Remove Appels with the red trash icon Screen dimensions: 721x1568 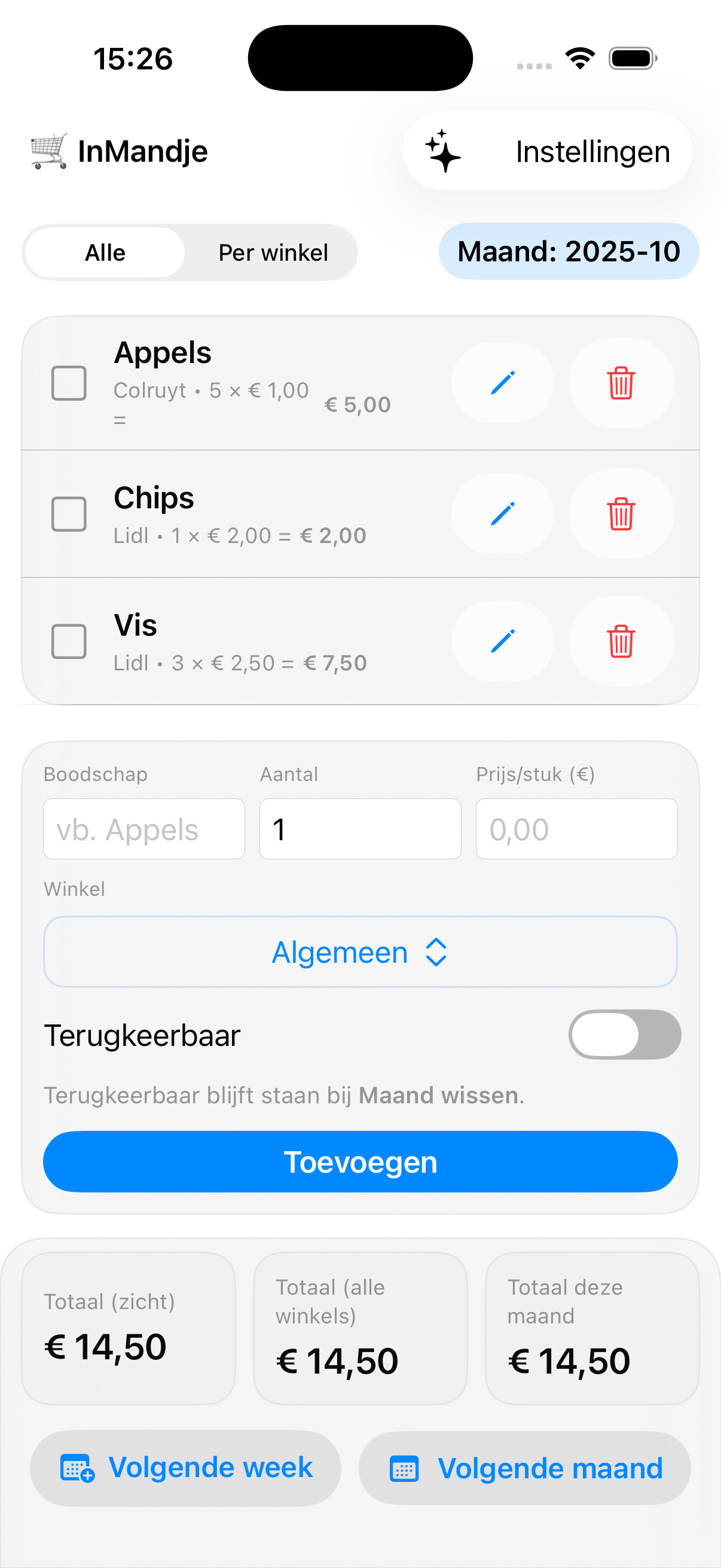pyautogui.click(x=621, y=382)
